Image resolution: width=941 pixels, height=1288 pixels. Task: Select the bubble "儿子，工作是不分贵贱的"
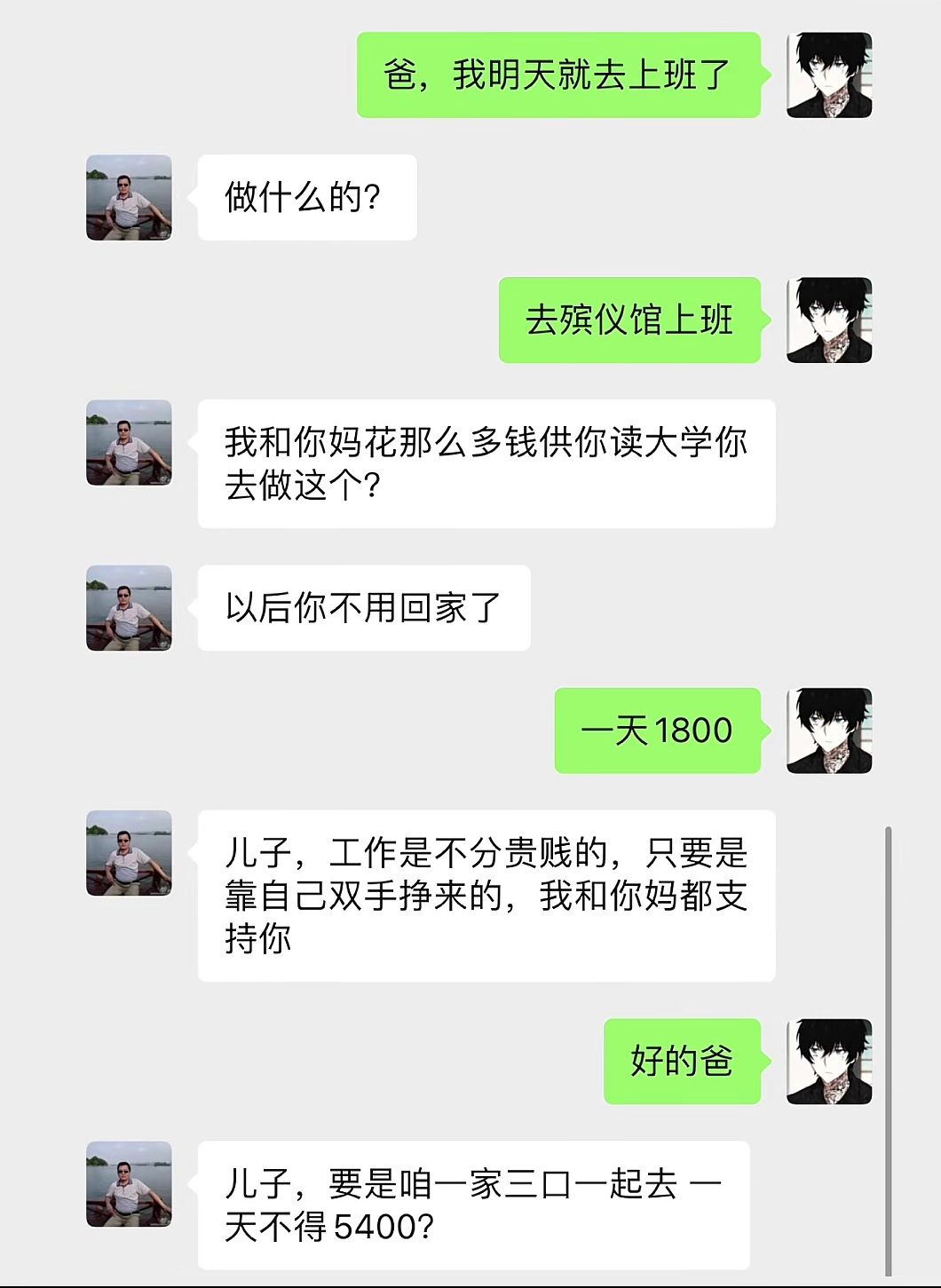click(486, 897)
